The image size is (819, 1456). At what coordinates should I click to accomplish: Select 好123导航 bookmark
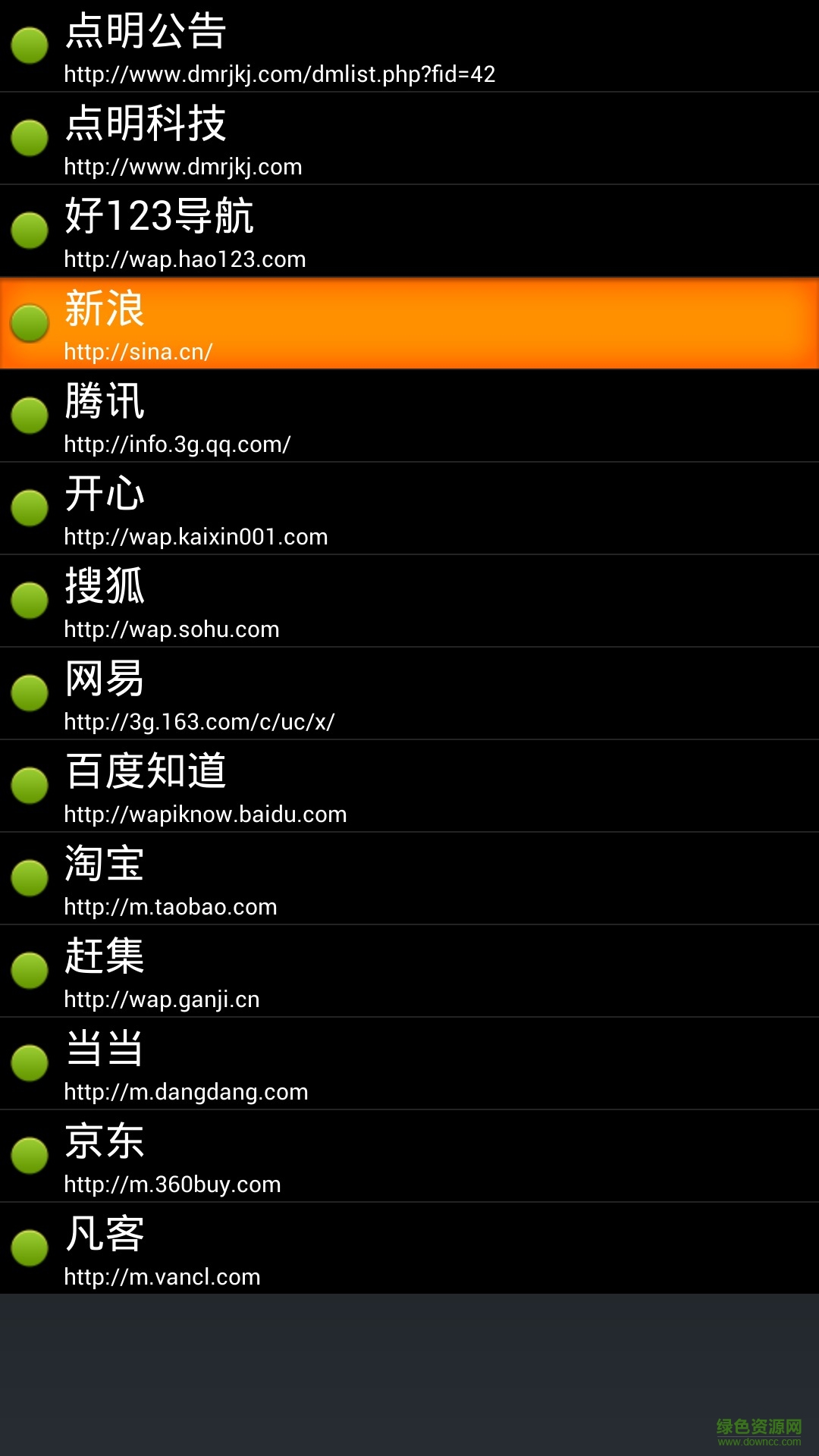(409, 232)
